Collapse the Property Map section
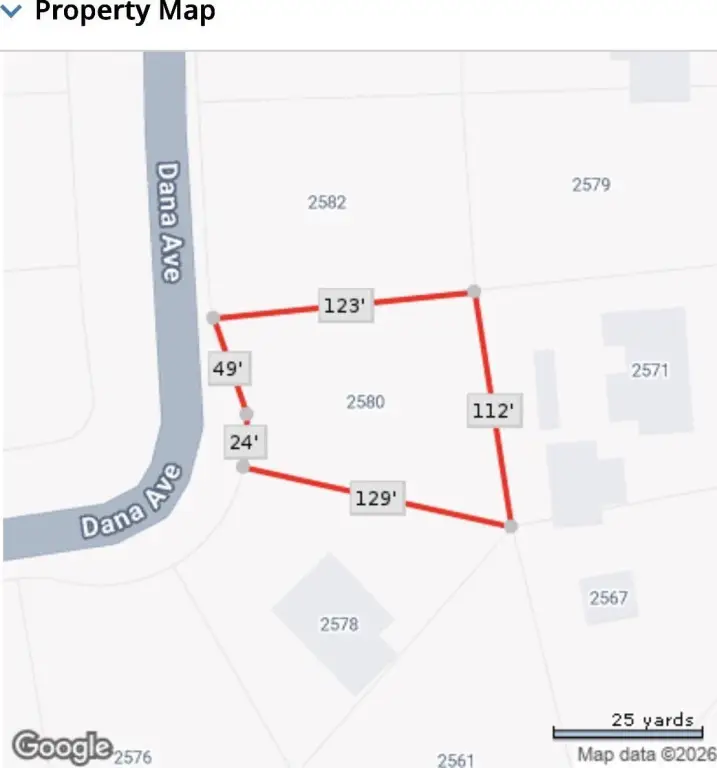This screenshot has width=717, height=768. [12, 13]
